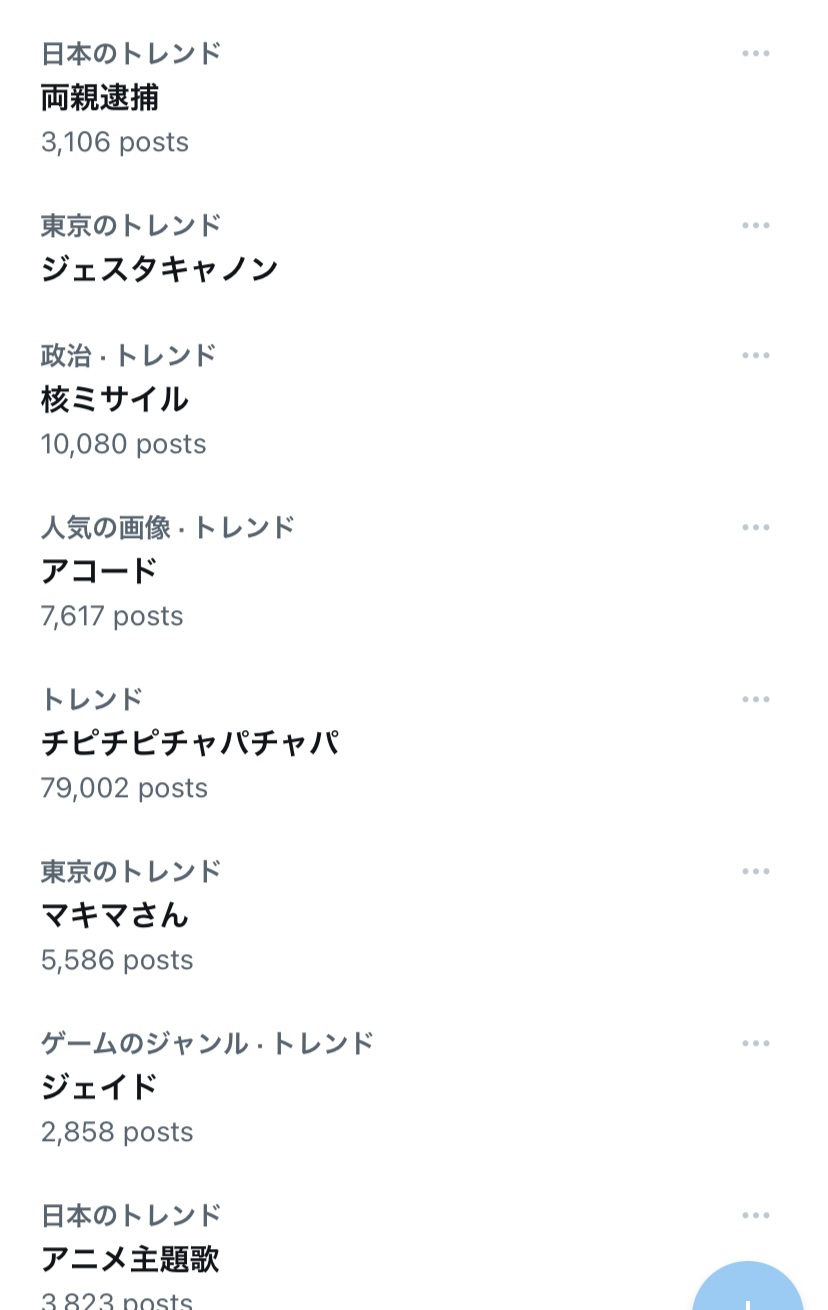This screenshot has width=828, height=1310.
Task: Tap the three-dot menu beside ジェスタキャノン
Action: point(756,226)
